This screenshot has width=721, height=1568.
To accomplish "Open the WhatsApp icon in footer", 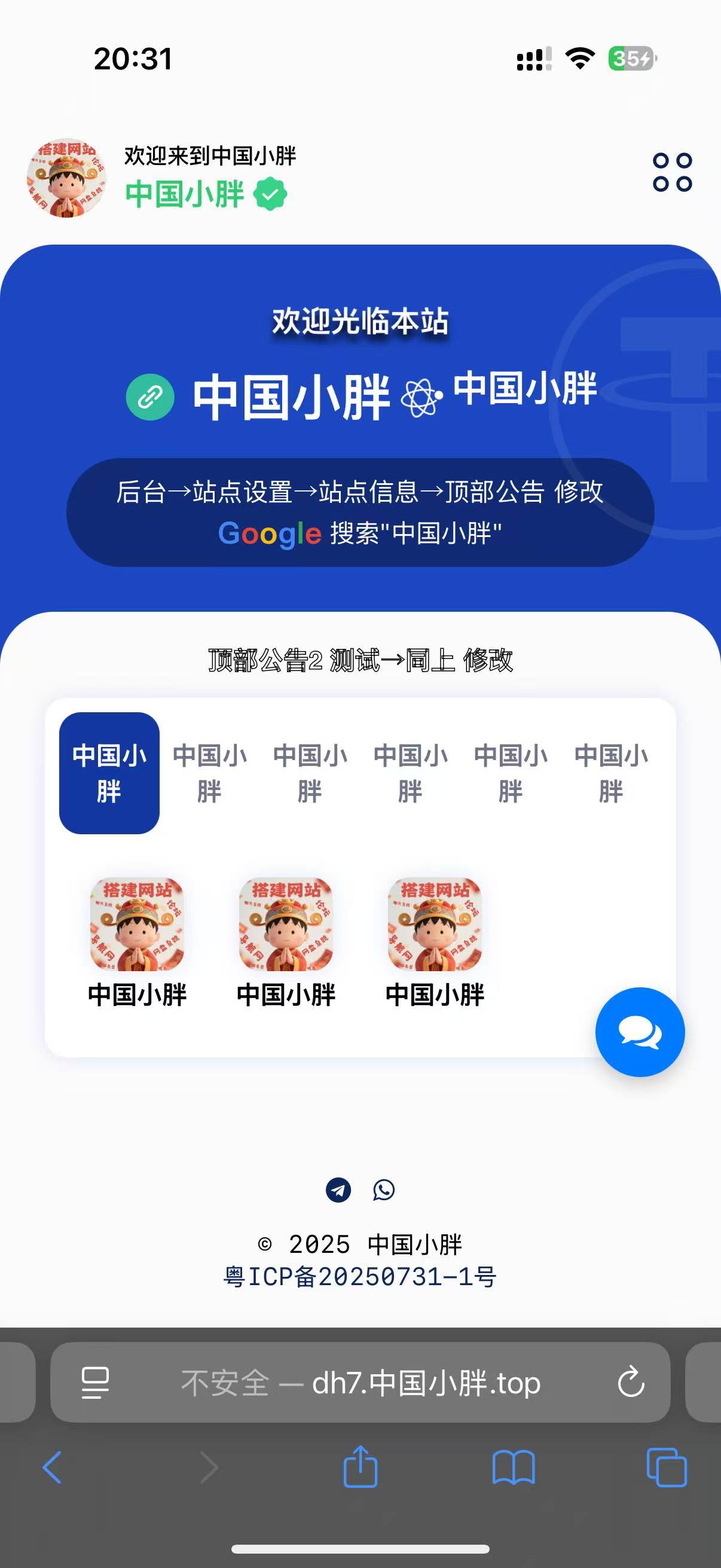I will tap(383, 1189).
